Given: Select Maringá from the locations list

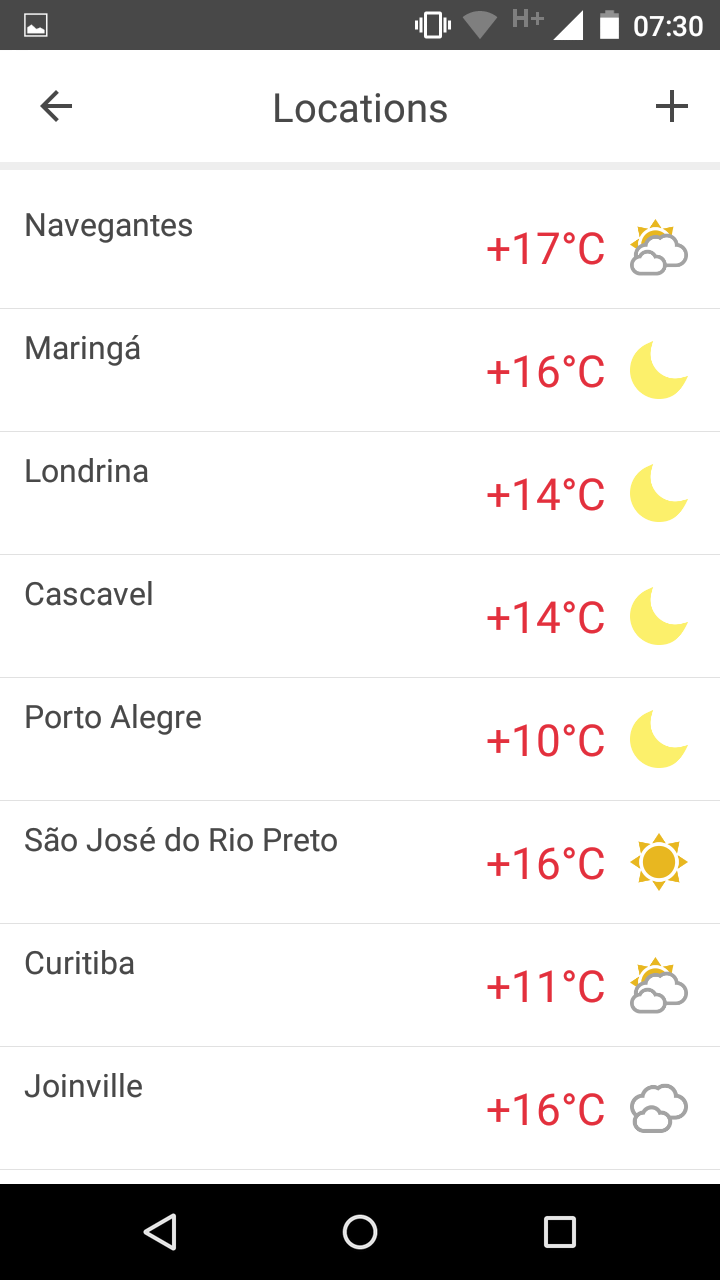Looking at the screenshot, I should [x=360, y=370].
